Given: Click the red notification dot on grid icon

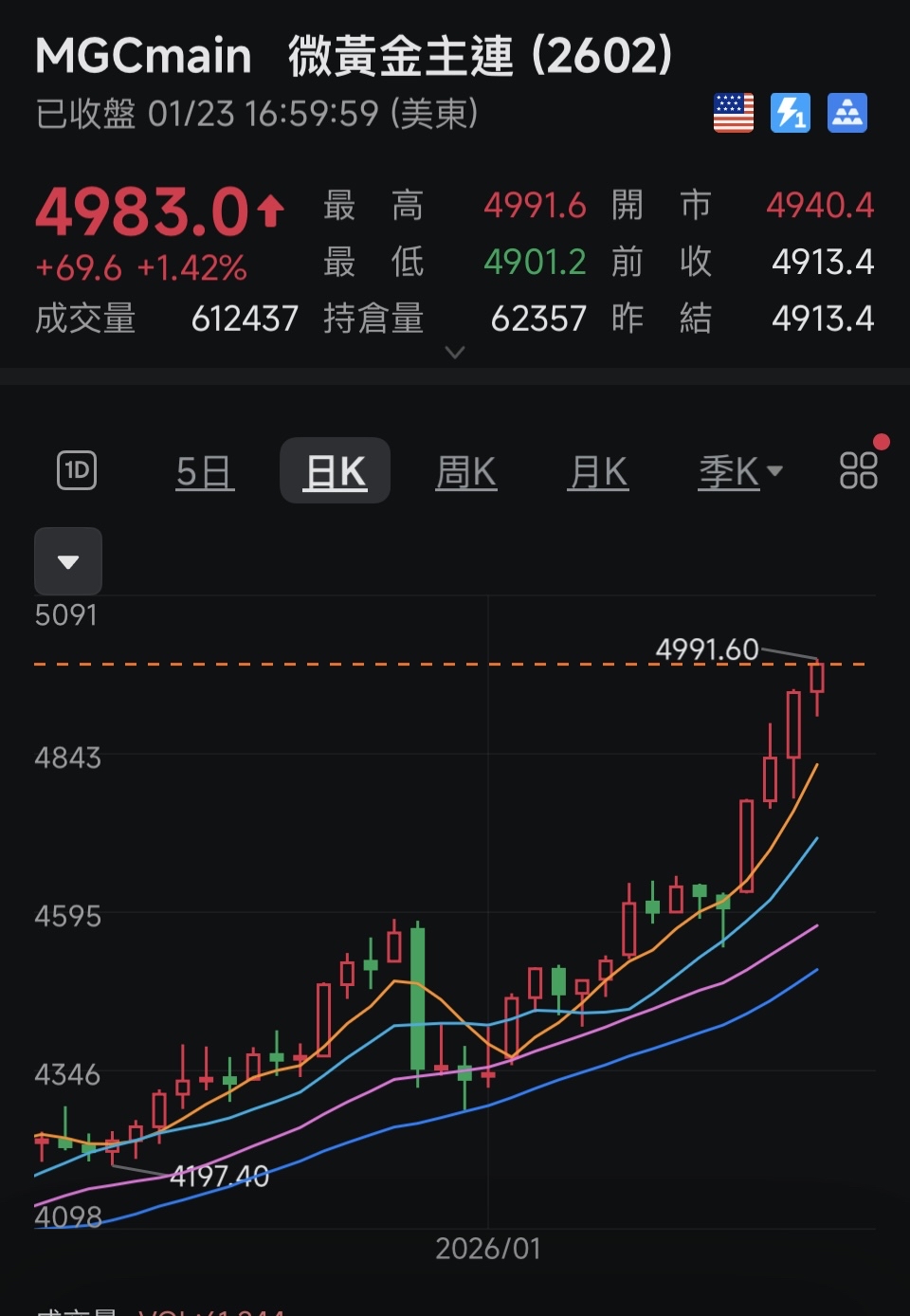Looking at the screenshot, I should (881, 441).
